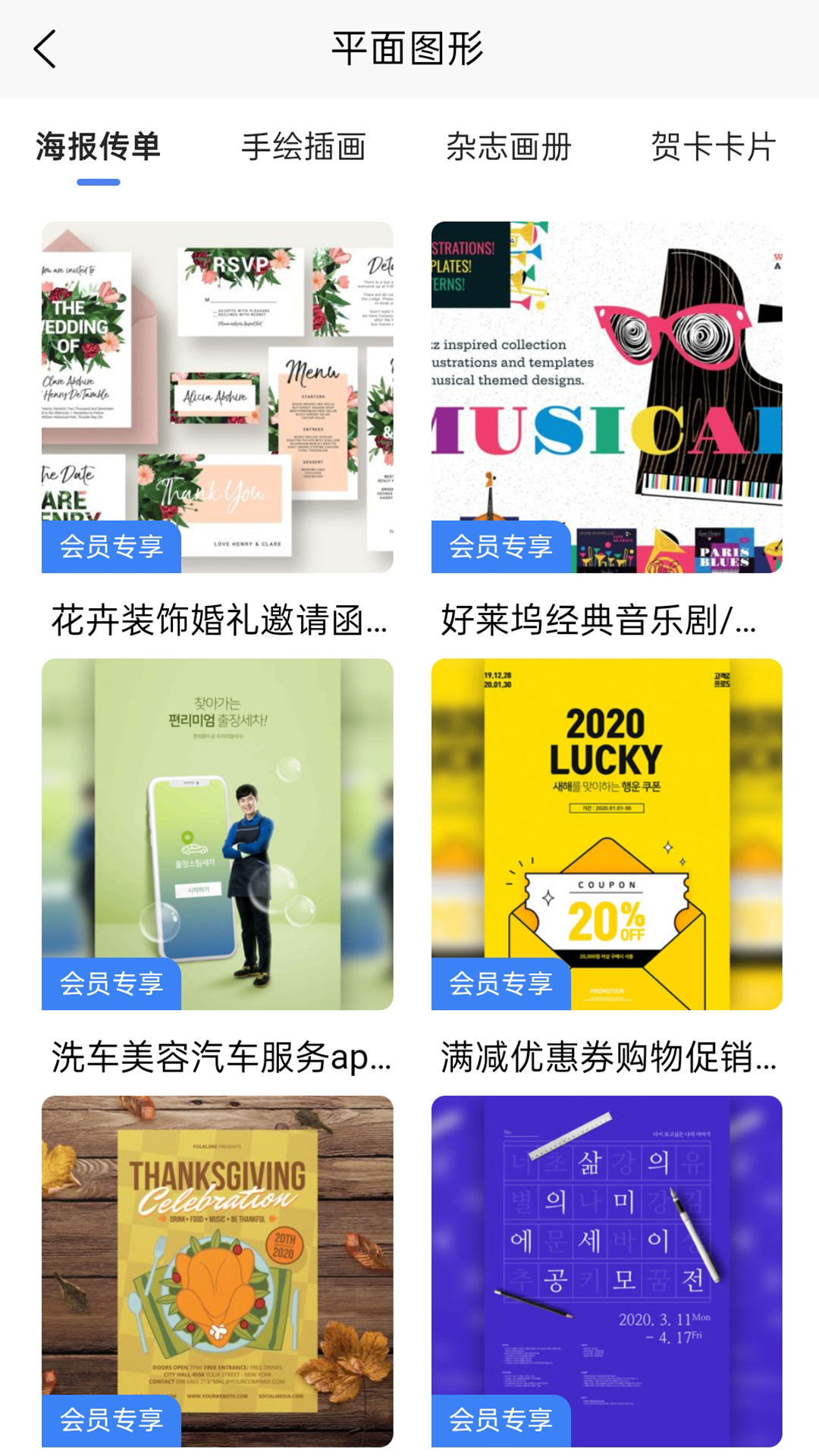Open the 贺卡卡片 category tab
The image size is (819, 1456).
[713, 149]
